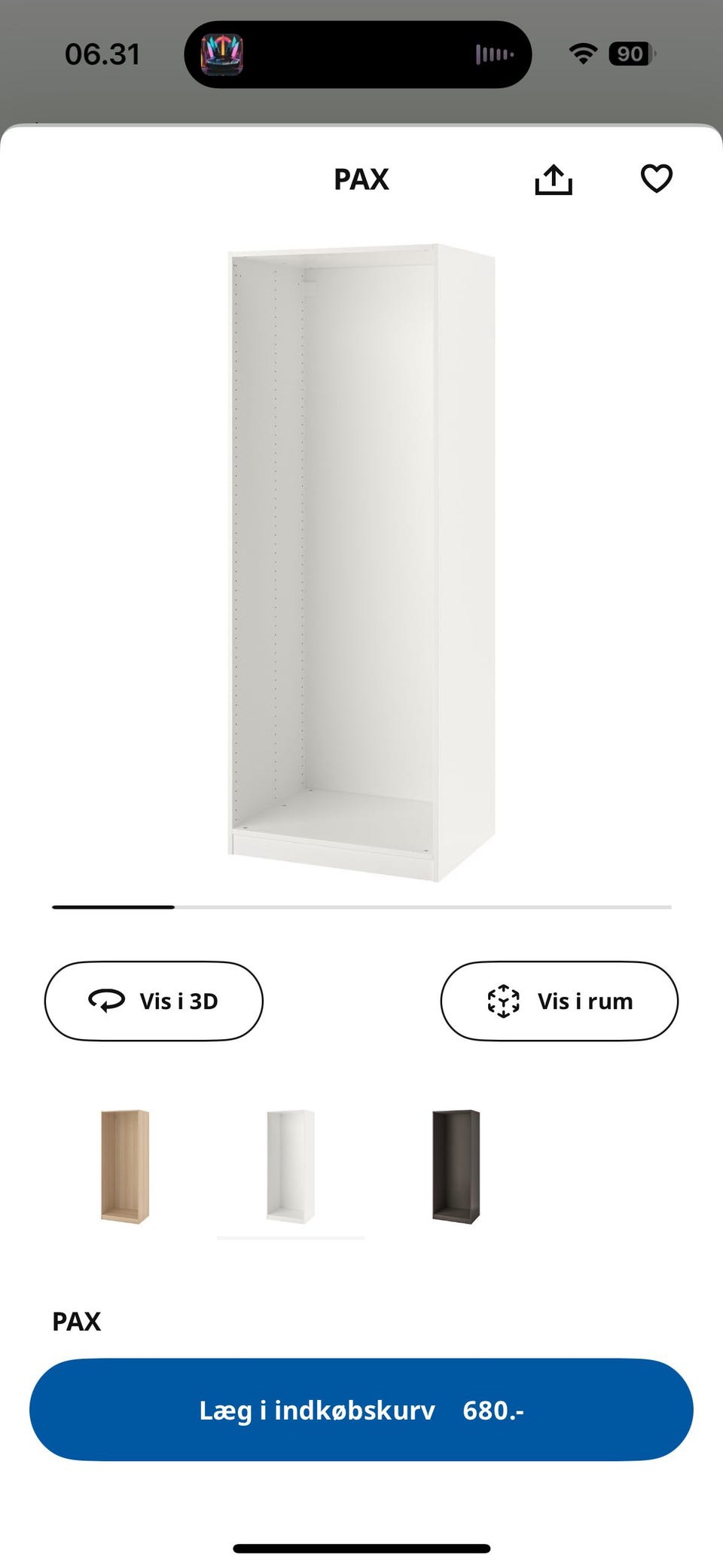Select the white frame variant
The image size is (723, 1568).
coord(292,1163)
